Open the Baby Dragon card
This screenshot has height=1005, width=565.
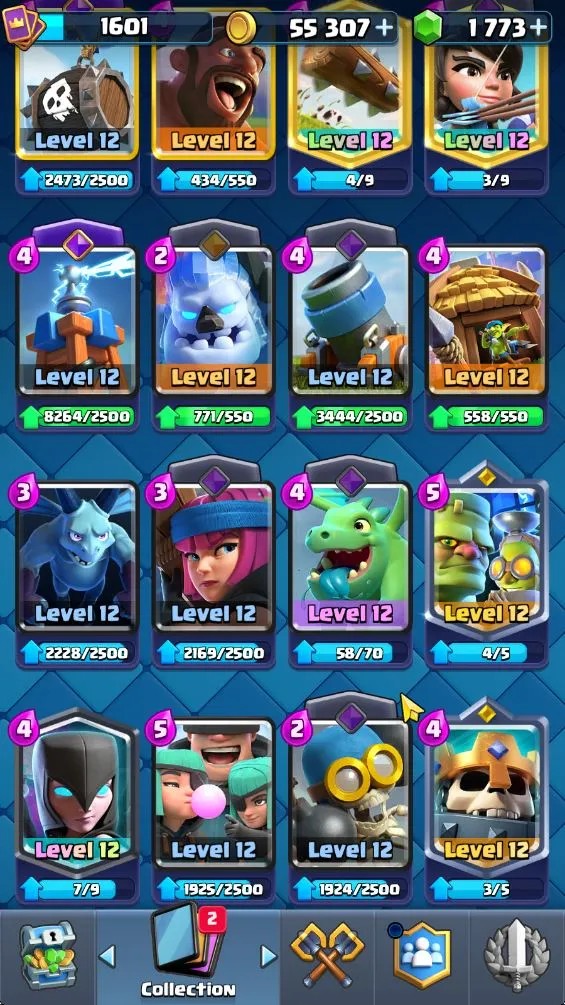click(x=350, y=556)
